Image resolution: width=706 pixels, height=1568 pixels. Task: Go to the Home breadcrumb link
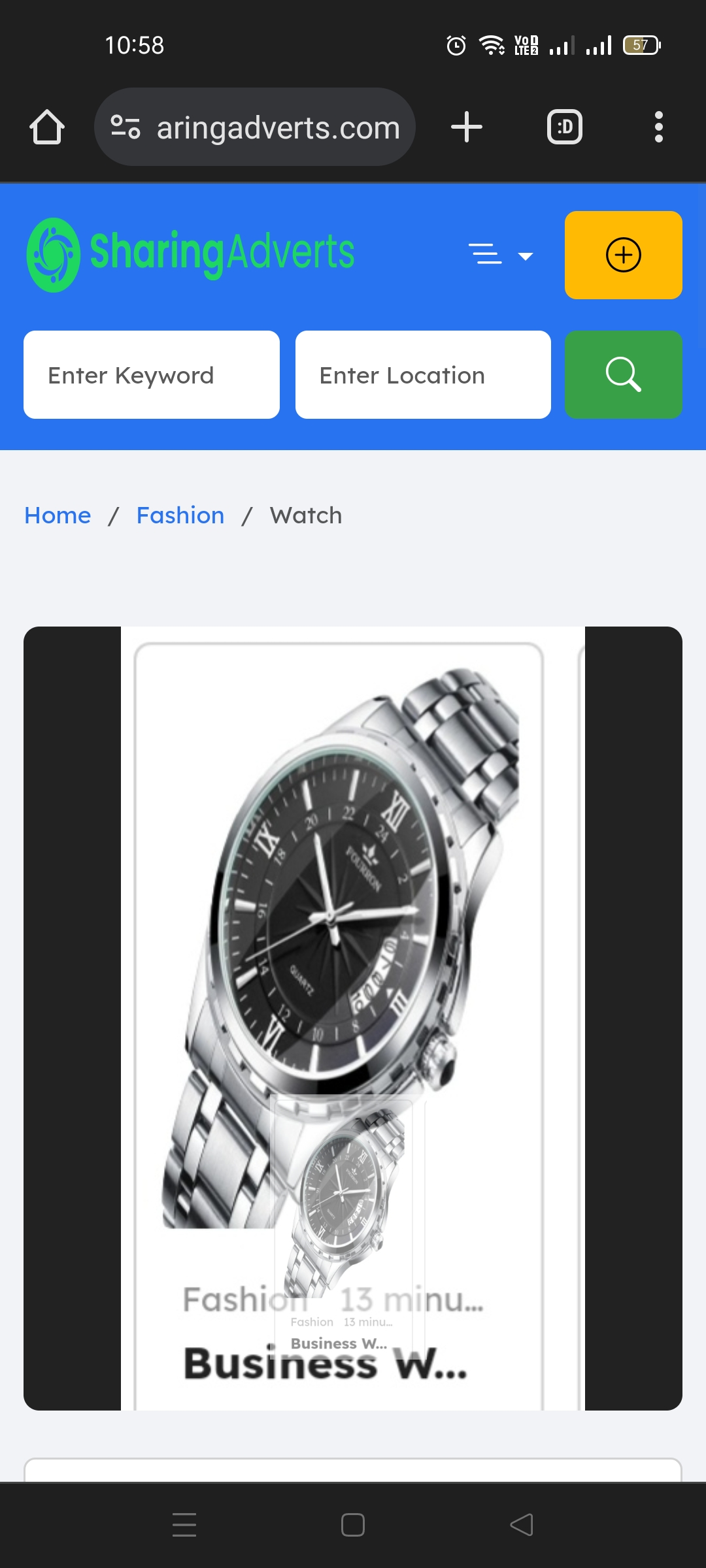[58, 515]
